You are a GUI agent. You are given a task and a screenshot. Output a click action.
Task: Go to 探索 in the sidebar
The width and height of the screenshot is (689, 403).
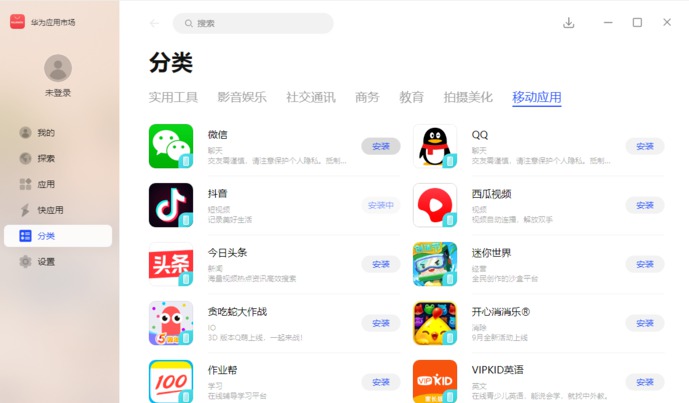coord(45,158)
